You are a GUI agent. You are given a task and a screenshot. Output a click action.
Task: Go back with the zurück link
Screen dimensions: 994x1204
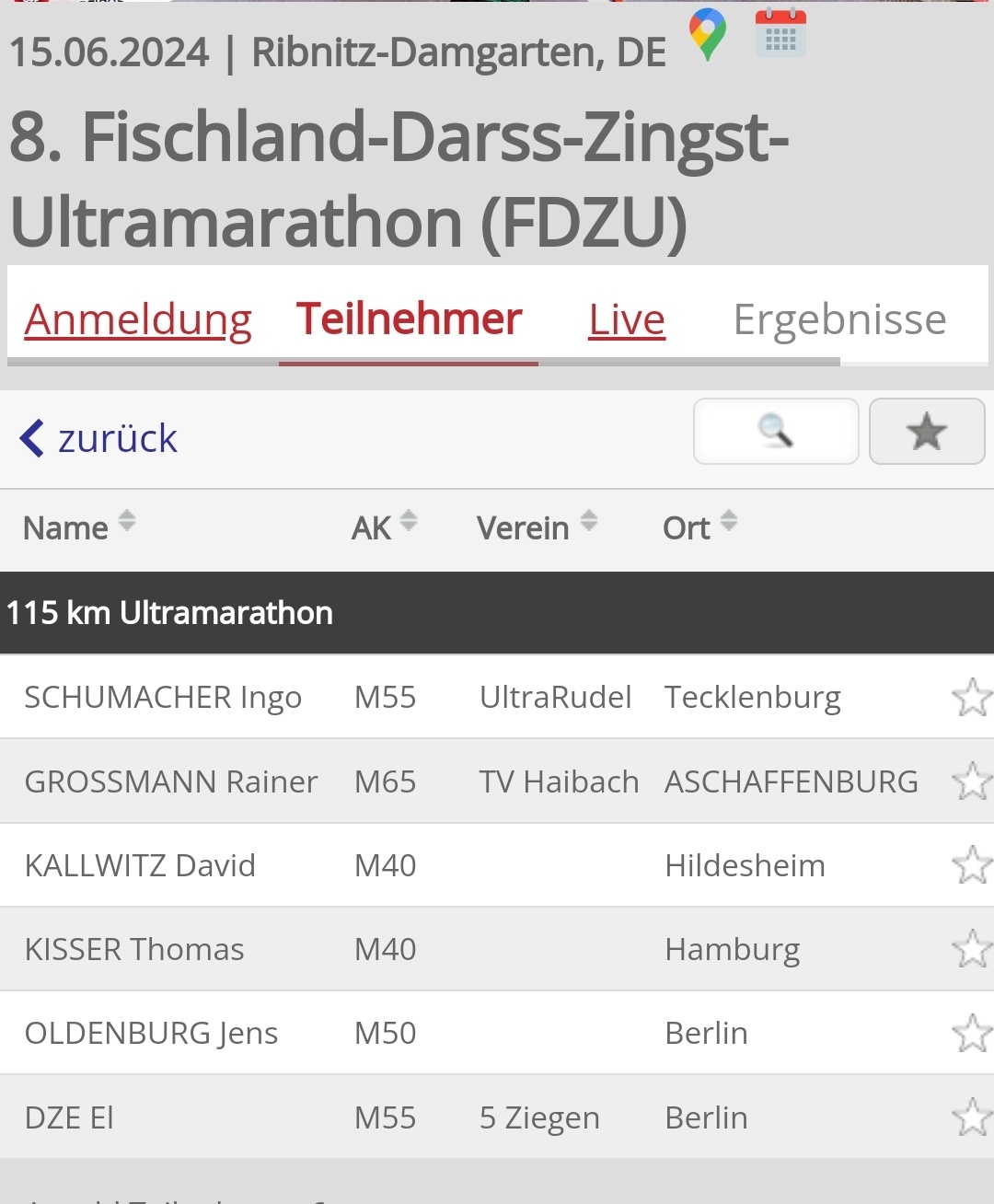99,438
